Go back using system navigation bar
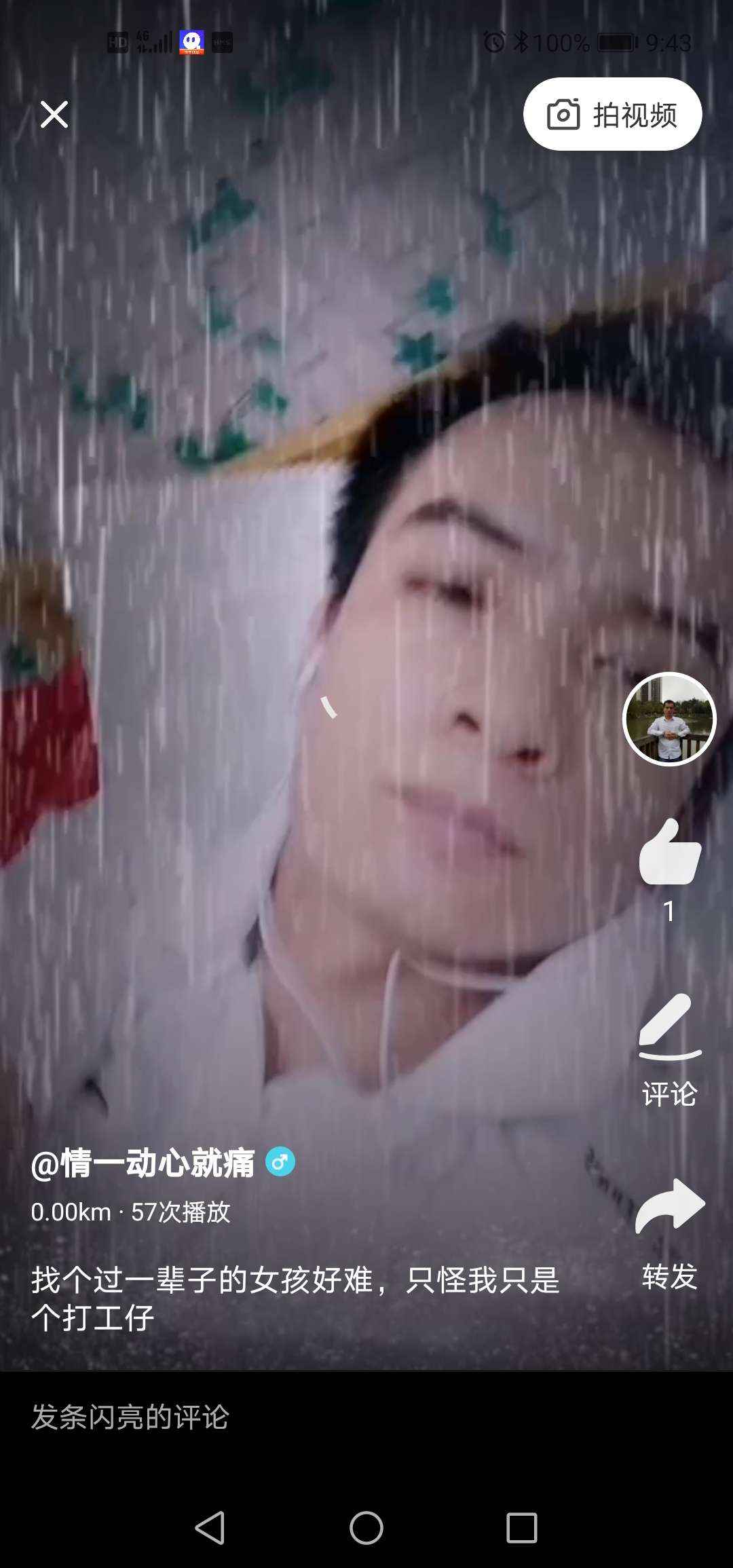 coord(210,1529)
